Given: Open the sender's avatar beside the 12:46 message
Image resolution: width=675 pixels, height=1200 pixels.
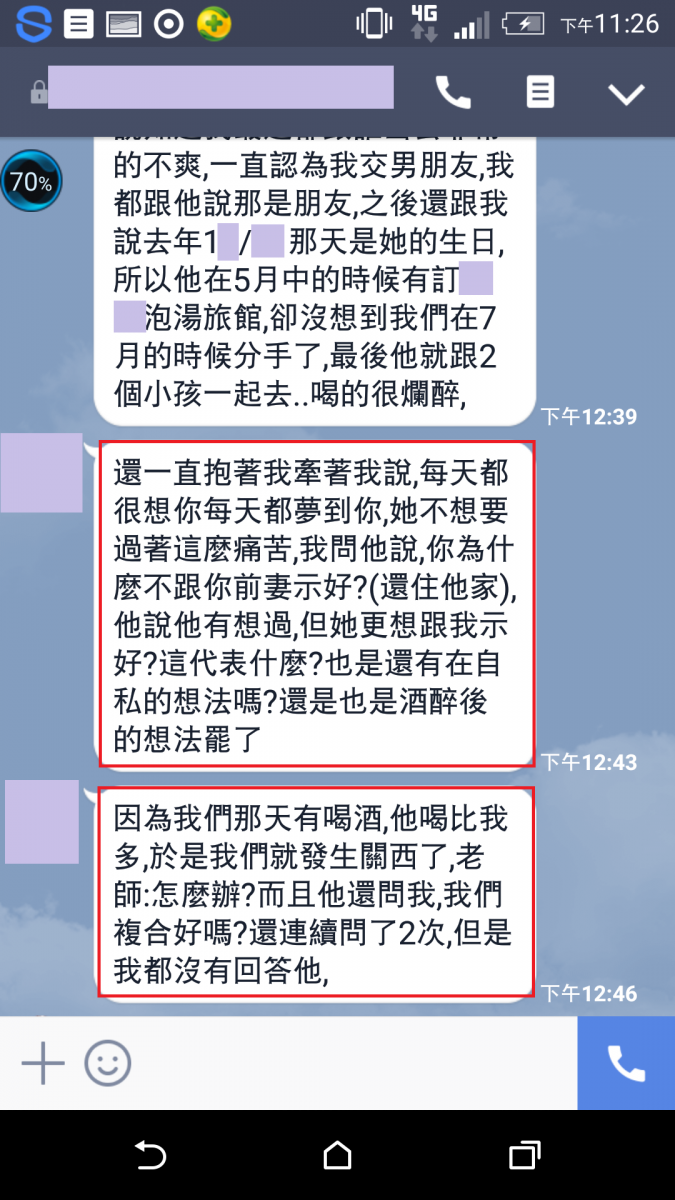Looking at the screenshot, I should point(42,822).
